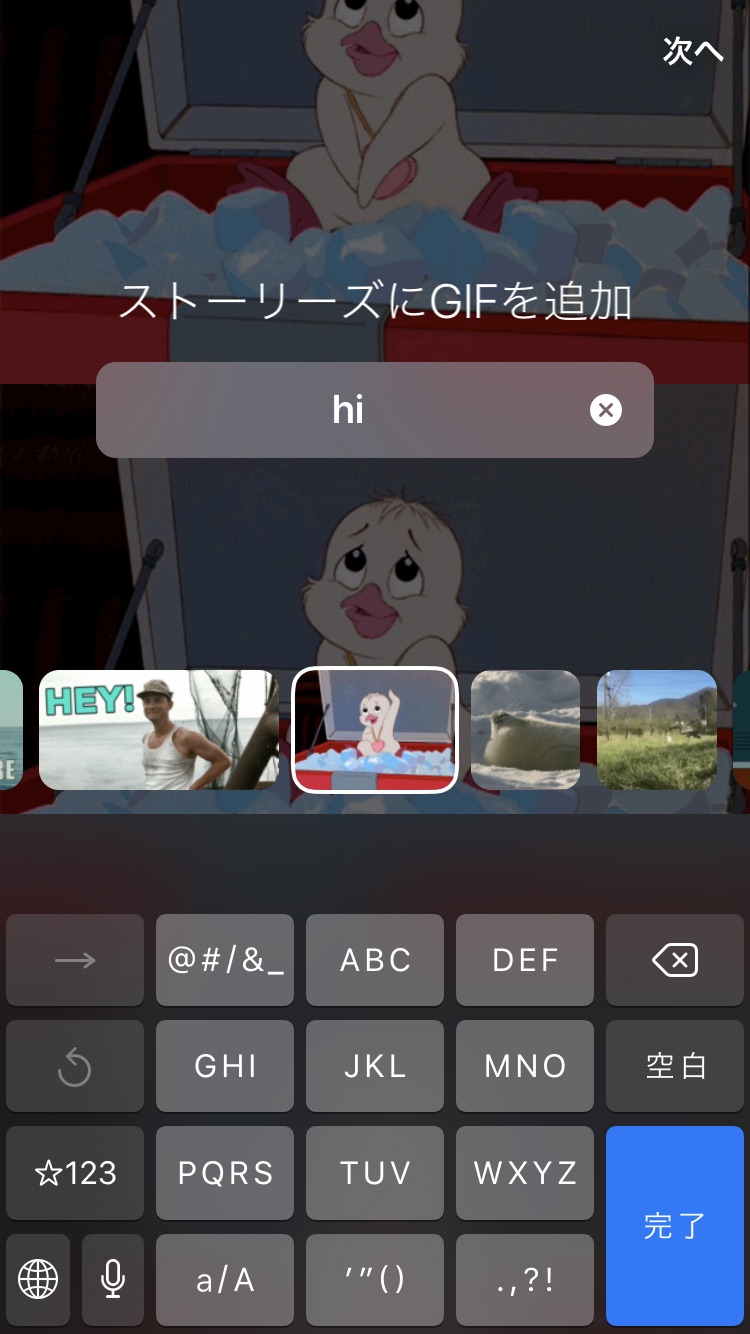Hit the blue 完了 key

click(675, 1225)
